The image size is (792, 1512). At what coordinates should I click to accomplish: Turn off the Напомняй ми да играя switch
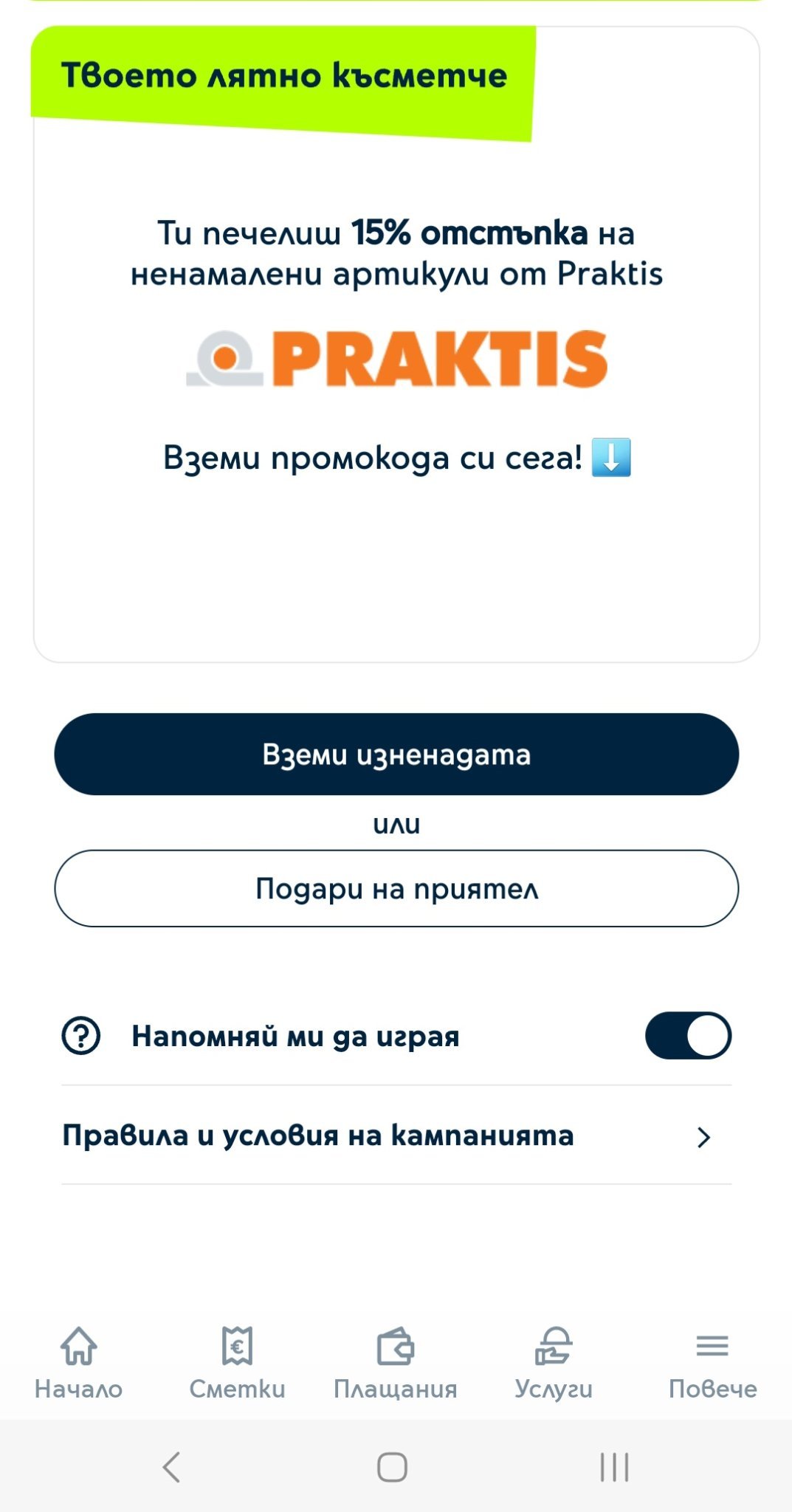point(688,1035)
